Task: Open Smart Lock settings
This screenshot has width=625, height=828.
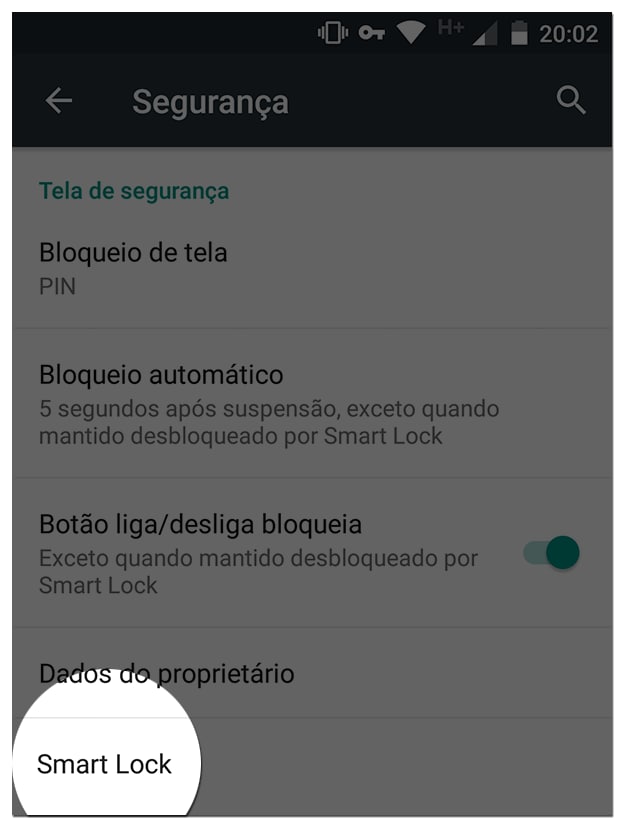Action: click(105, 765)
